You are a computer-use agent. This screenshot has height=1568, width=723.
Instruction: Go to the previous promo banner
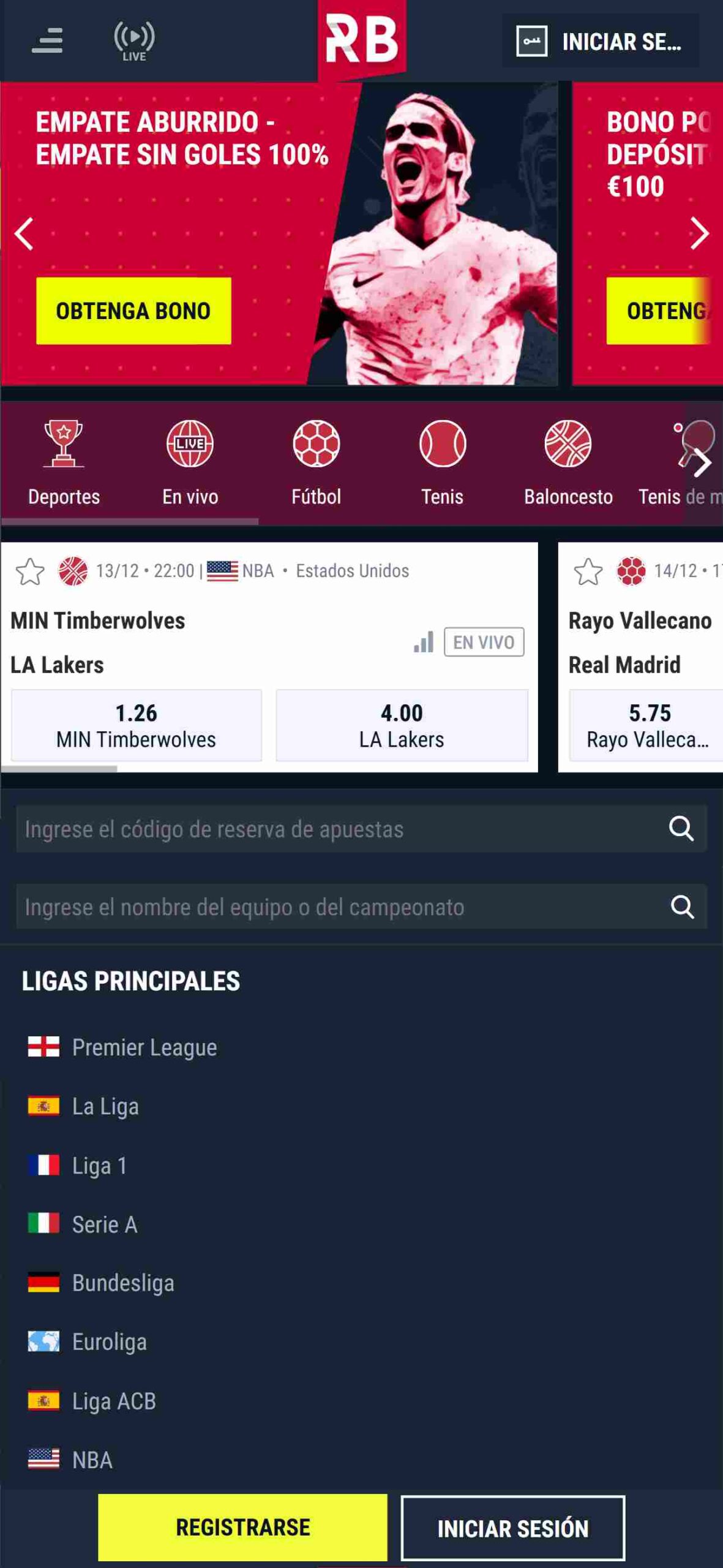point(24,233)
